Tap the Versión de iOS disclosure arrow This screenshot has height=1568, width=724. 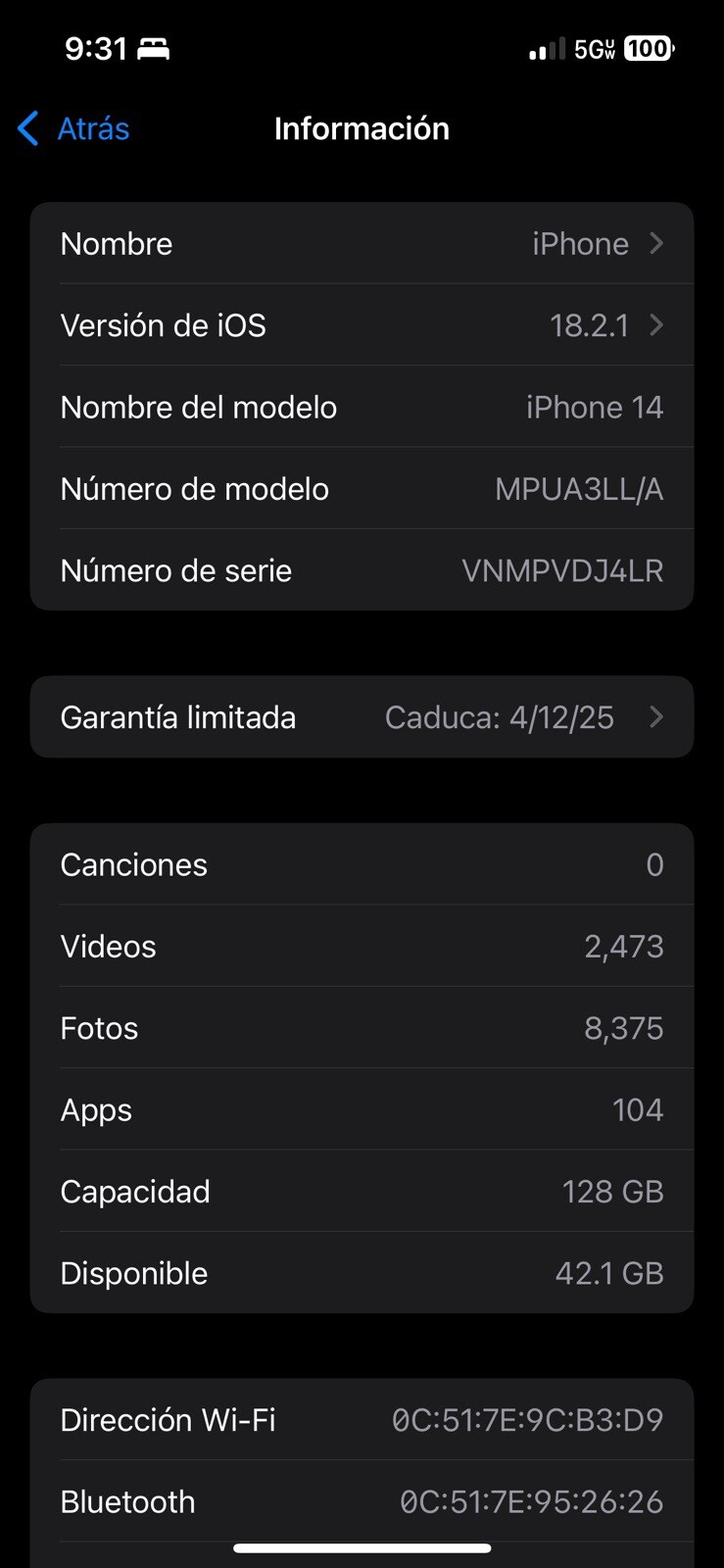pos(657,324)
